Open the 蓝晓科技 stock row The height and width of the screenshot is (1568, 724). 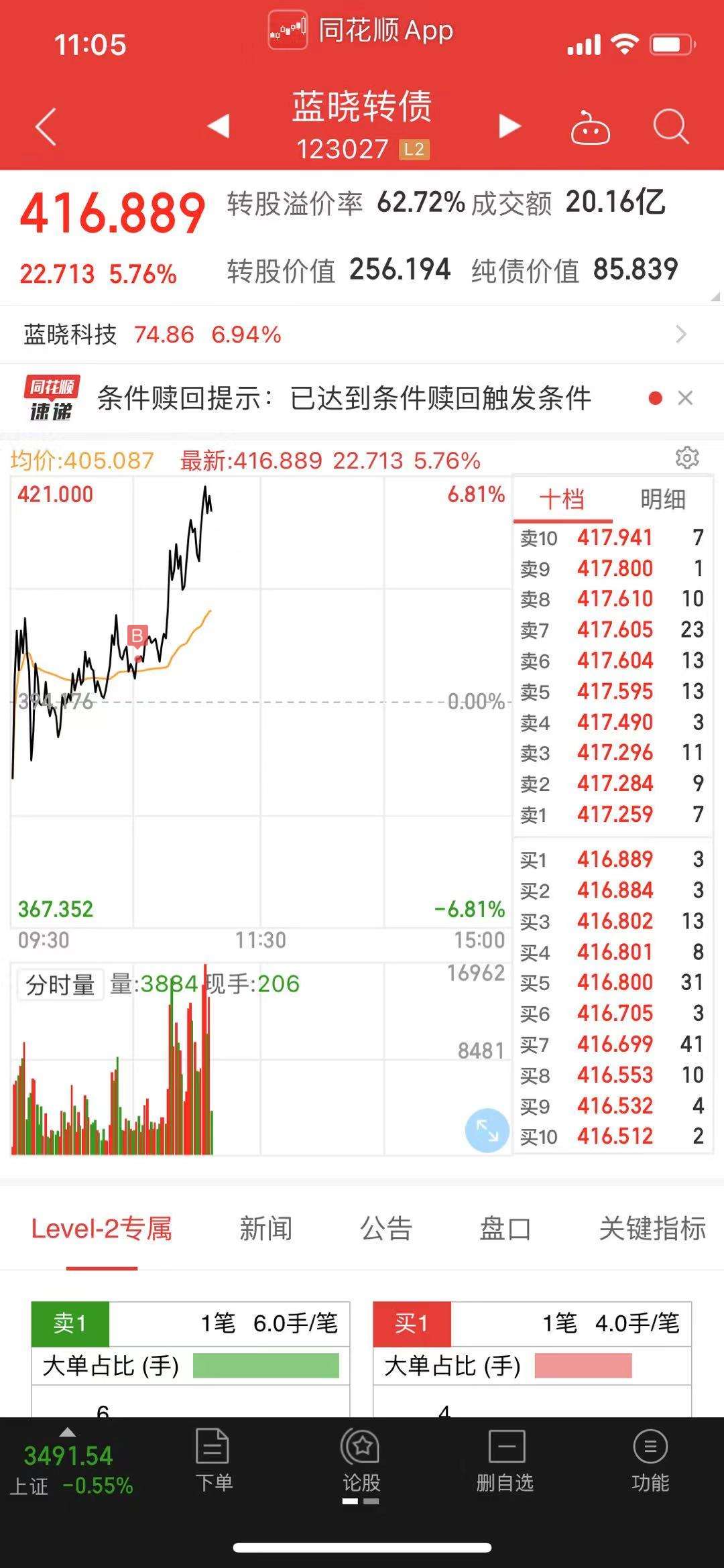[x=362, y=335]
